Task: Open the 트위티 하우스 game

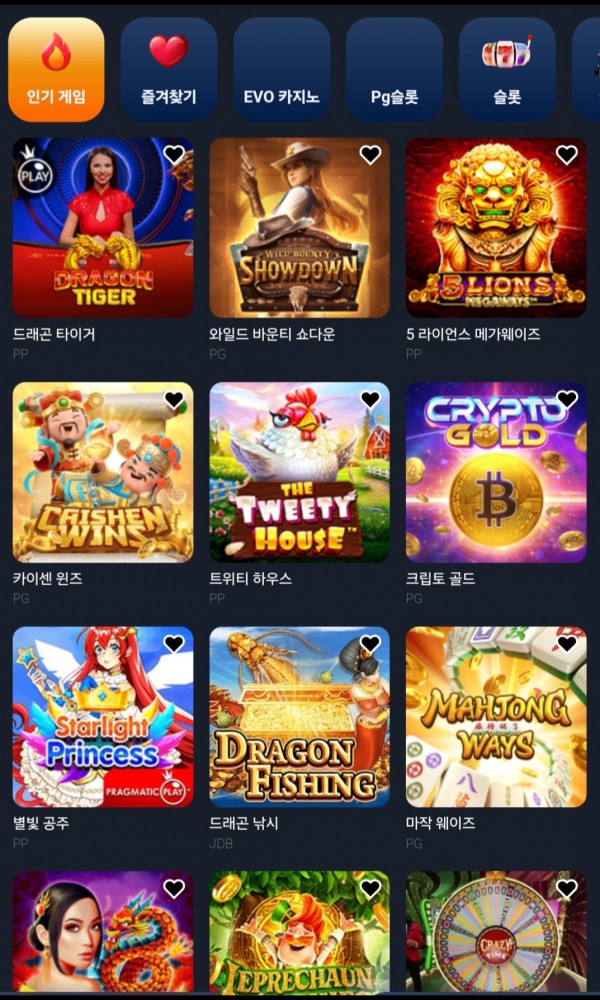Action: click(299, 472)
